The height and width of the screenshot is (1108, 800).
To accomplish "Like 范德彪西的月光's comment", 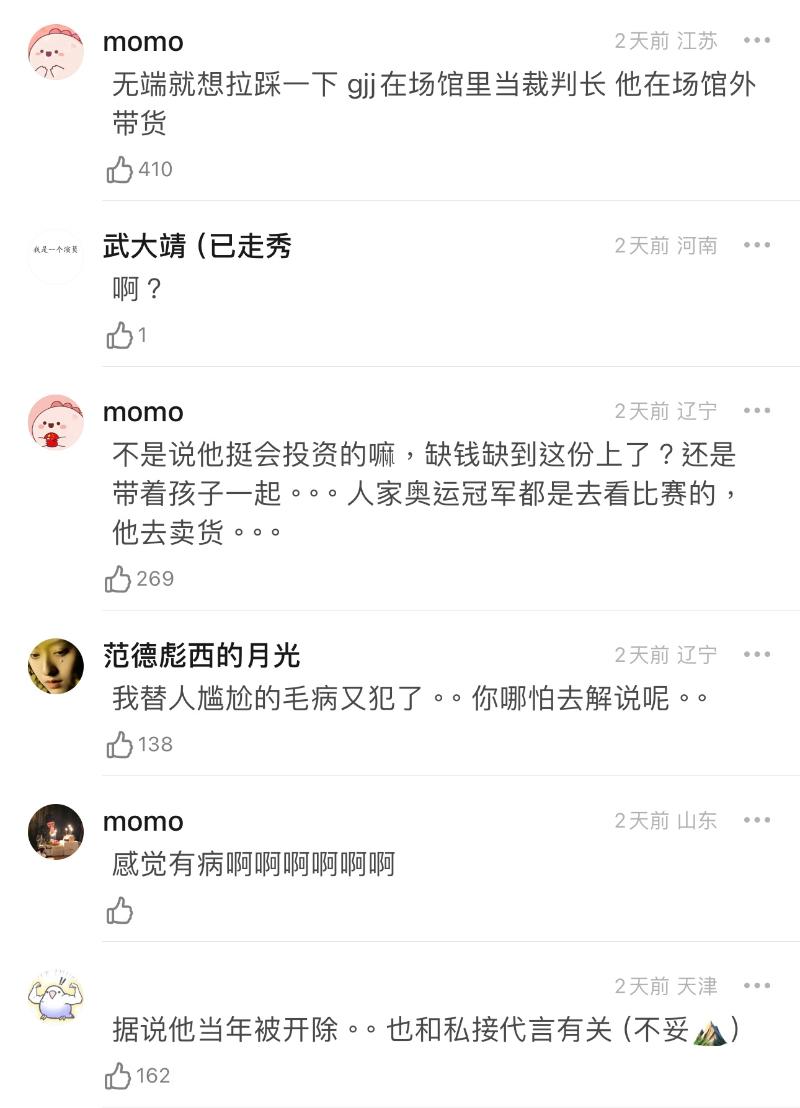I will (120, 744).
